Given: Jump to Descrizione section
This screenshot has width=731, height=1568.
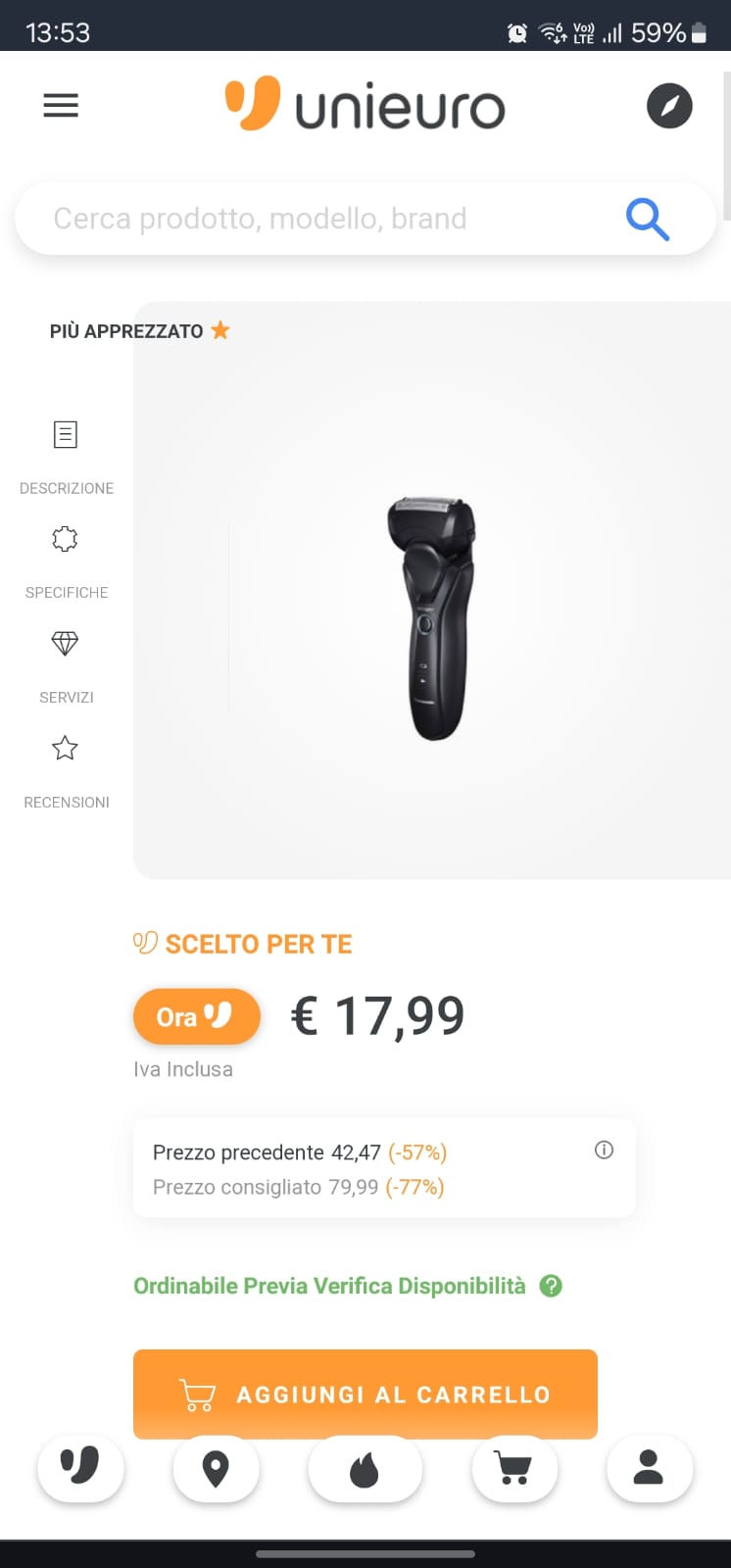Looking at the screenshot, I should coord(66,455).
